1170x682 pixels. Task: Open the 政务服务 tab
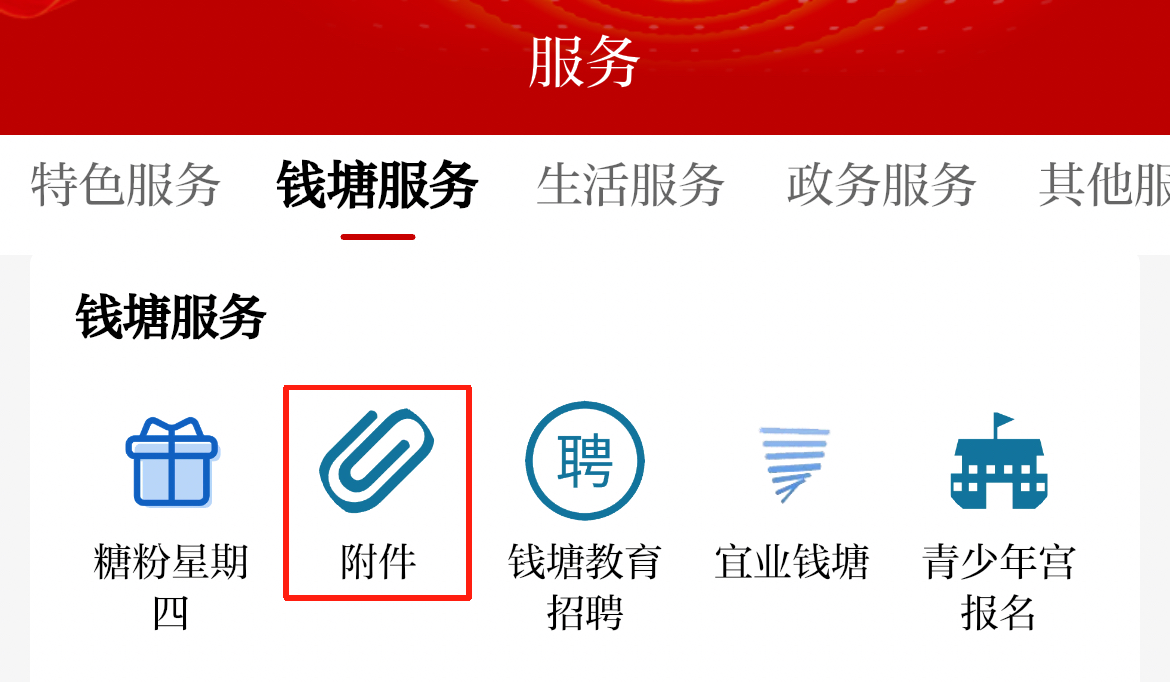pos(881,185)
